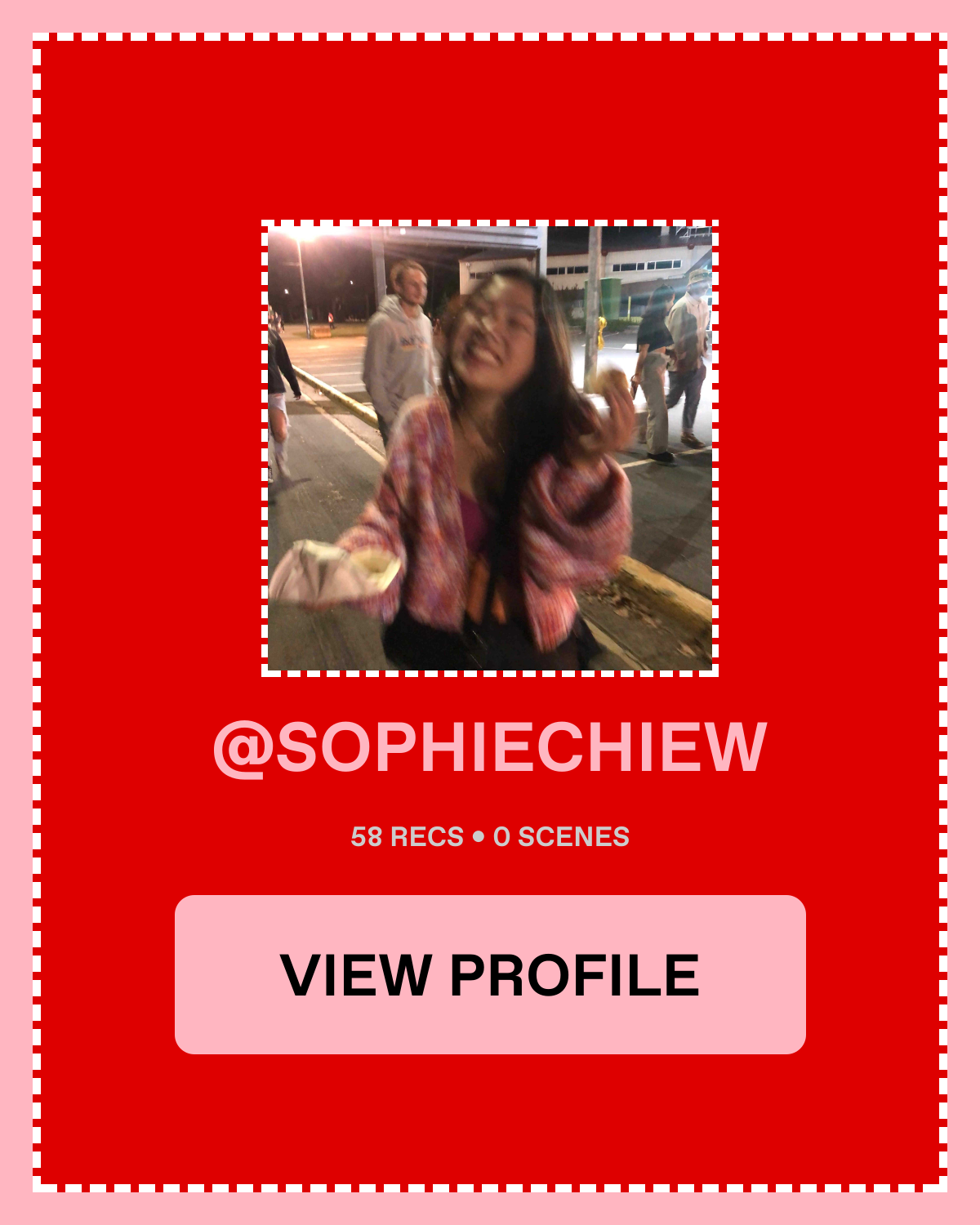This screenshot has width=980, height=1225.
Task: Open @sophiechiew's profile photo
Action: point(490,448)
